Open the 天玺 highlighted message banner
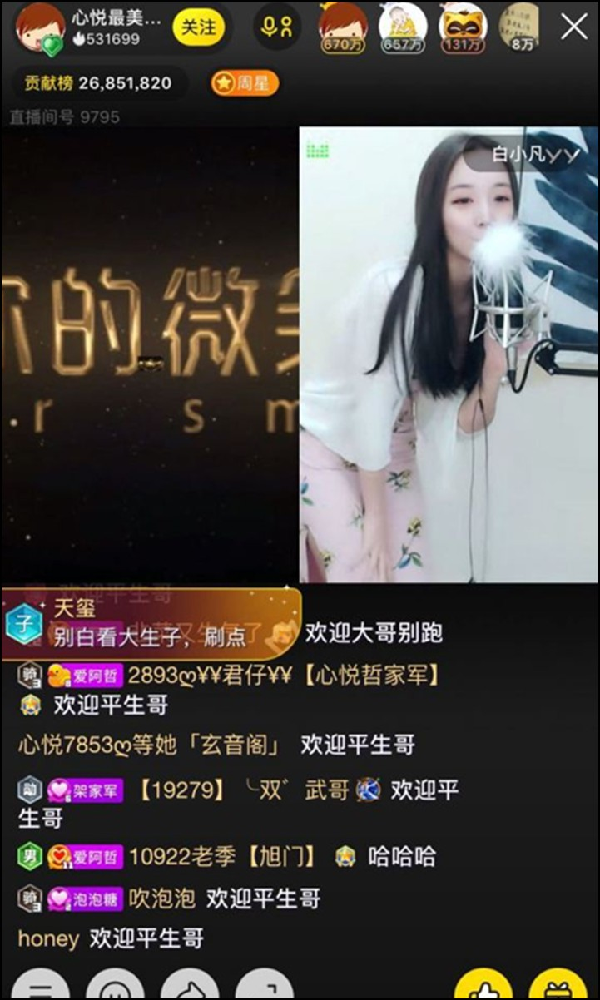The width and height of the screenshot is (600, 1000). 150,622
